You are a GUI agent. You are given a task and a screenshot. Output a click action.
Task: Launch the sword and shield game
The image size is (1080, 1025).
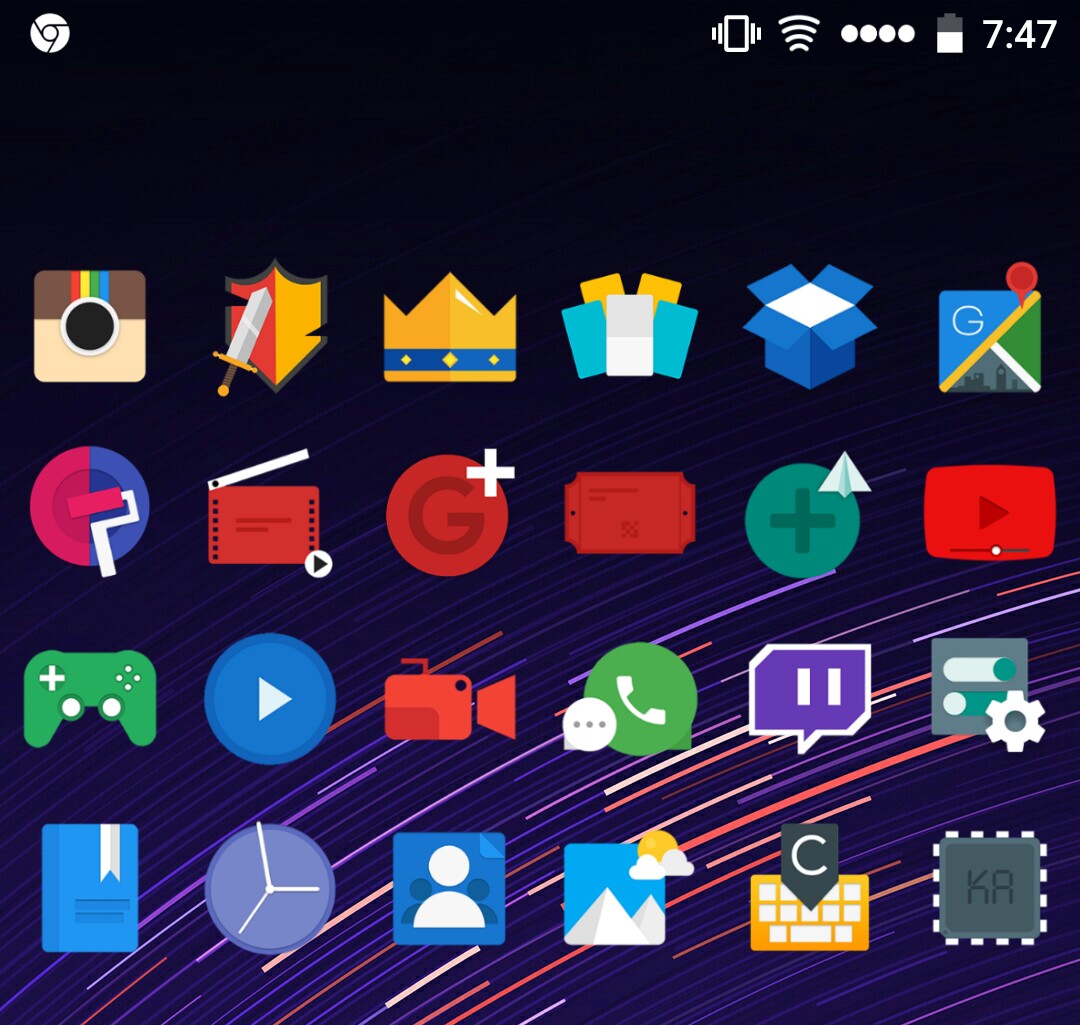click(x=270, y=326)
